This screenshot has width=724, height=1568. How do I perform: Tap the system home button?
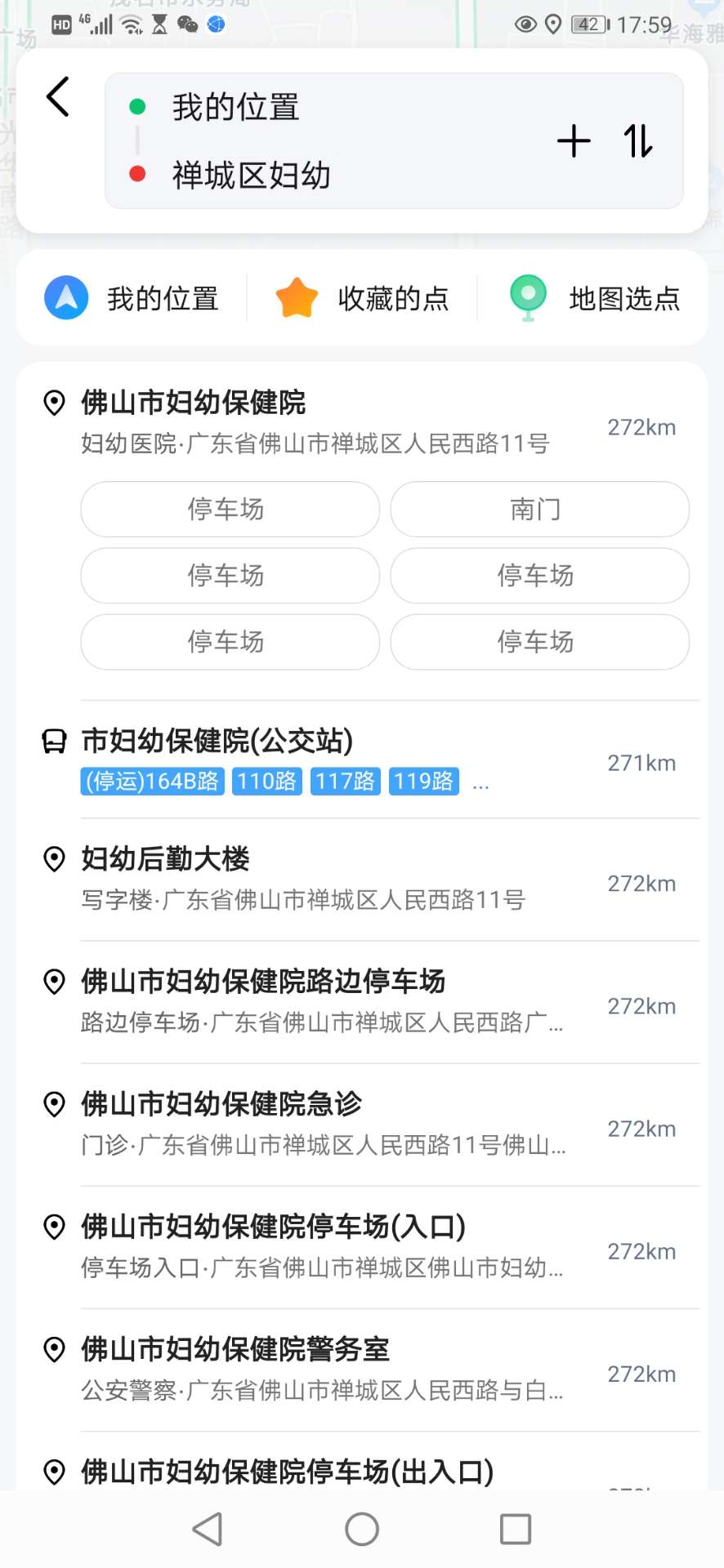coord(362,1529)
